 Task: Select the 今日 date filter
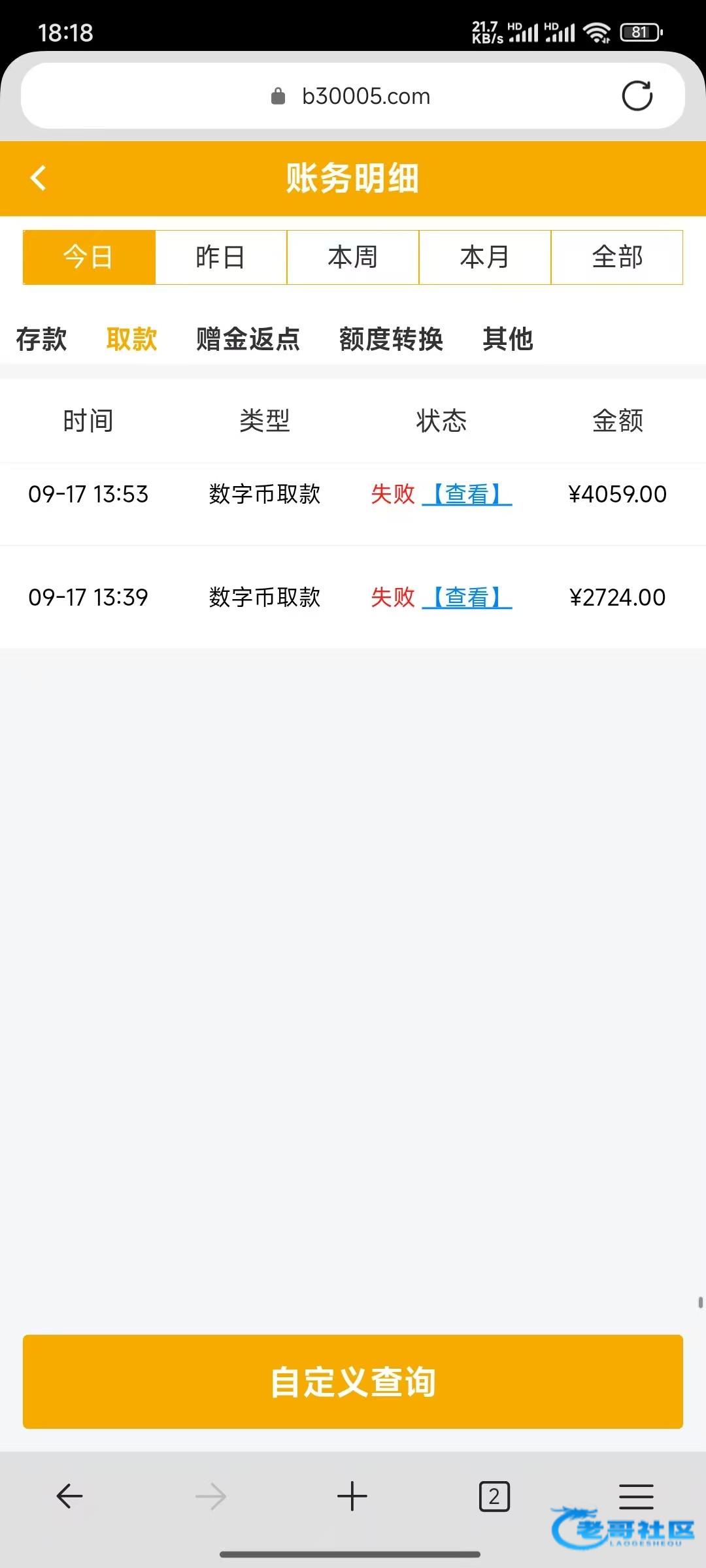pyautogui.click(x=89, y=257)
